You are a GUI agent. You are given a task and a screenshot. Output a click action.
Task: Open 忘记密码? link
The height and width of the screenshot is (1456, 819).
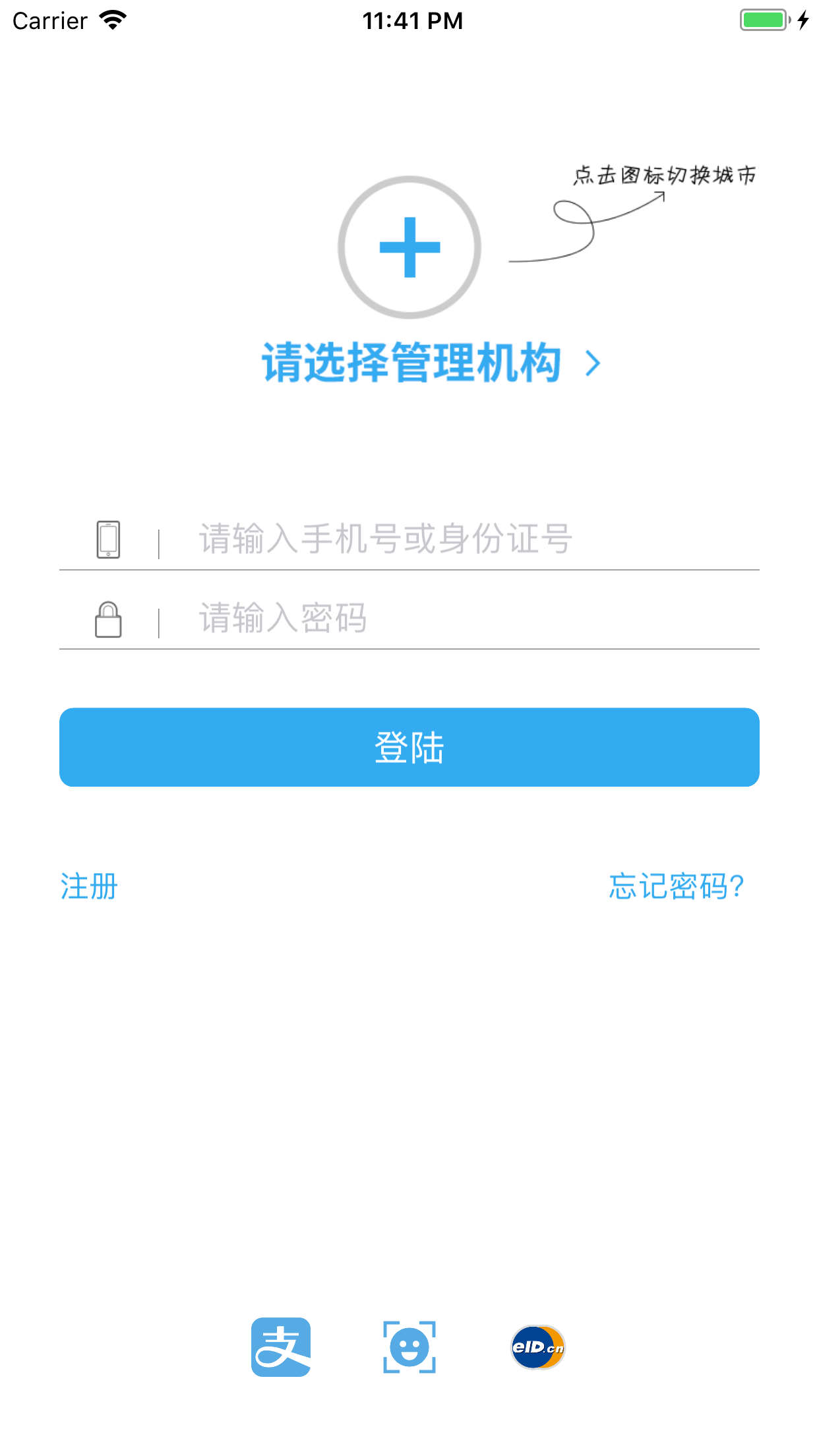tap(677, 886)
